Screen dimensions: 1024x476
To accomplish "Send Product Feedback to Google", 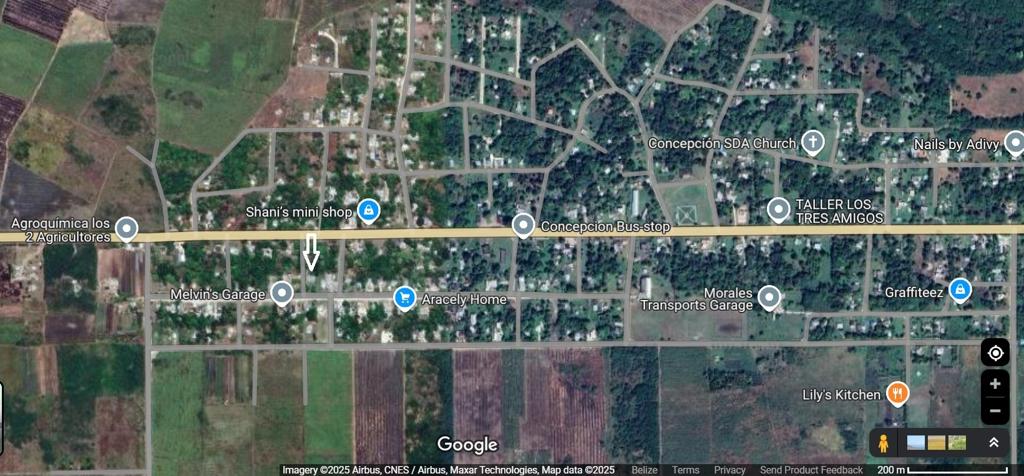I will click(810, 470).
